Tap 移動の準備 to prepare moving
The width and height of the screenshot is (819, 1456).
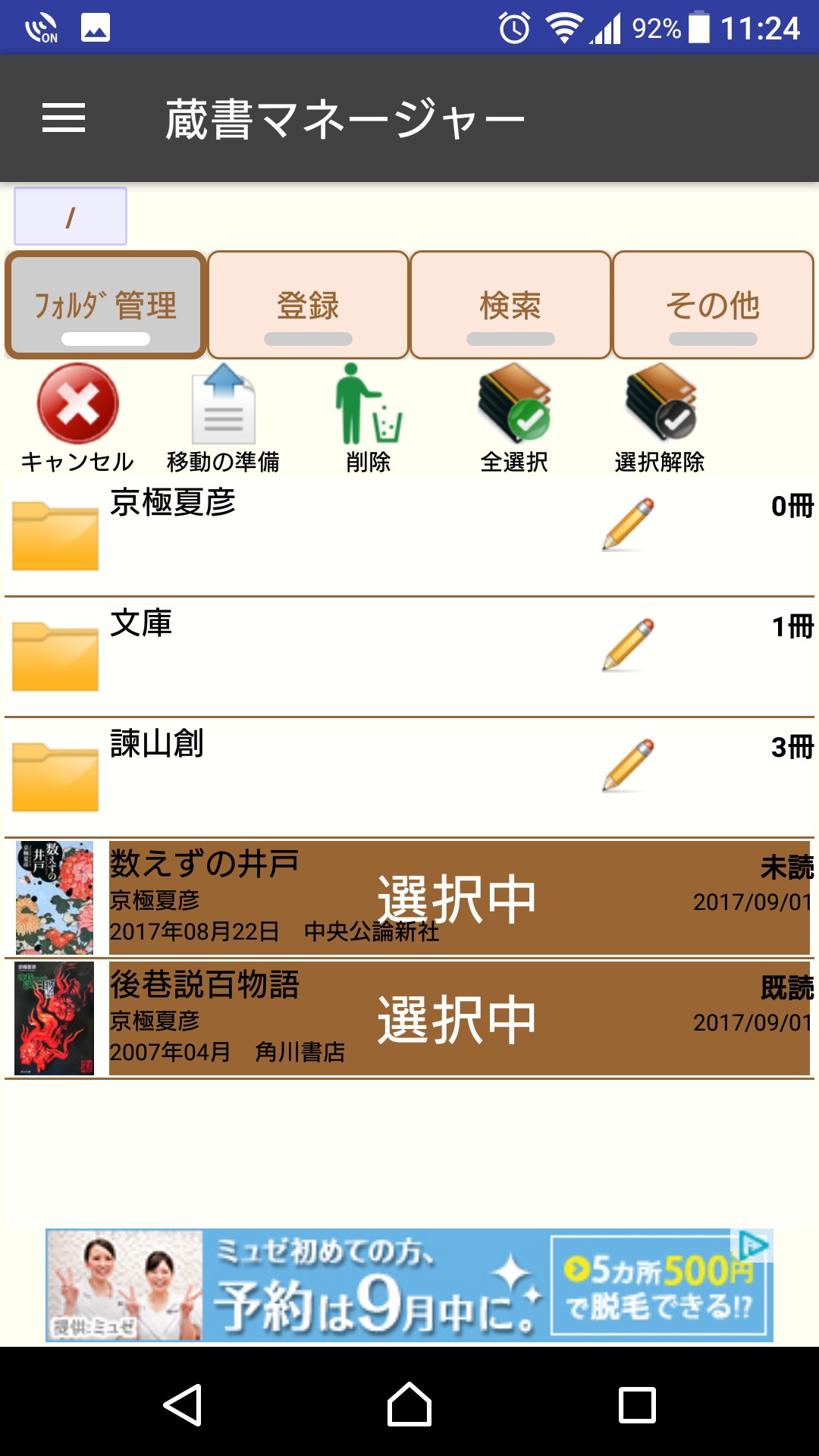point(223,417)
